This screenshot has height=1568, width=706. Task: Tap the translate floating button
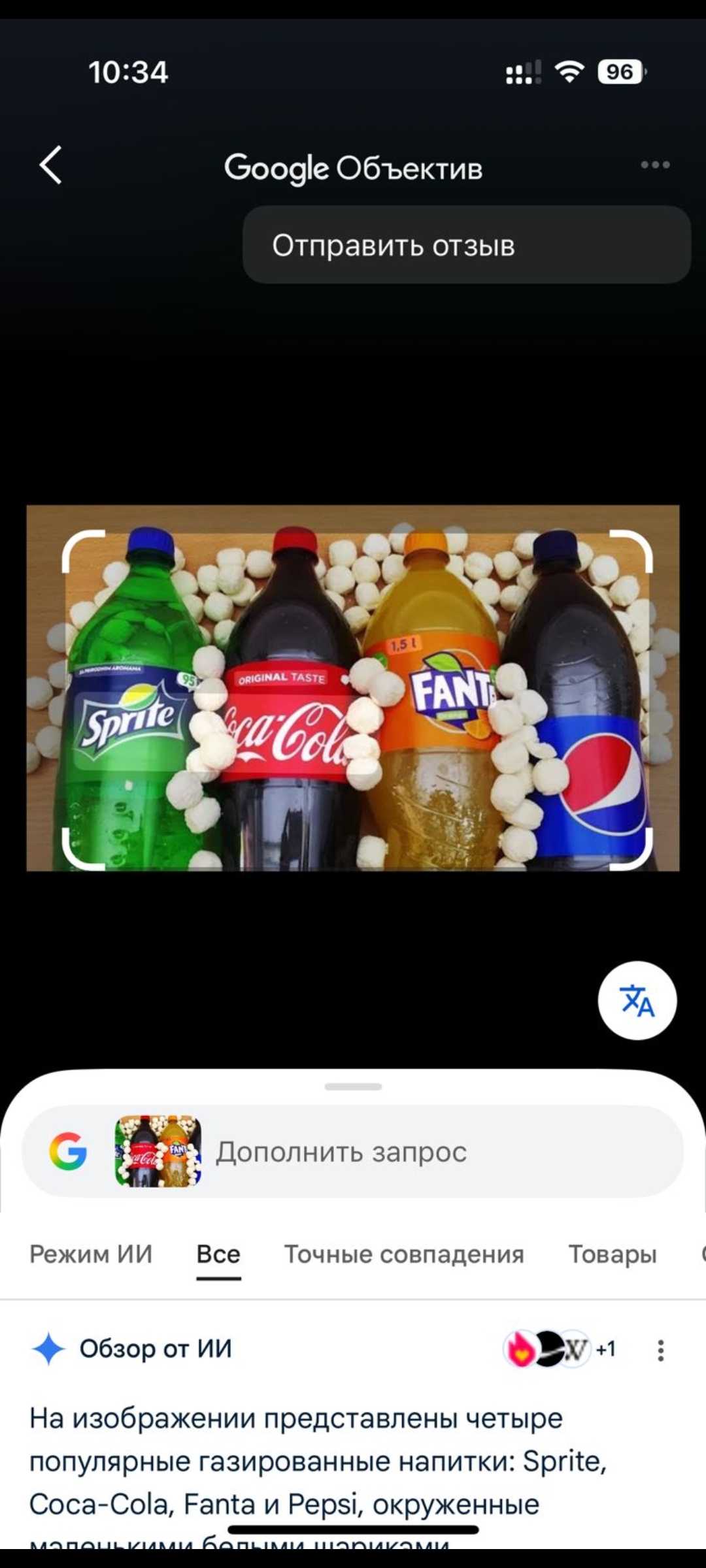[x=637, y=1000]
